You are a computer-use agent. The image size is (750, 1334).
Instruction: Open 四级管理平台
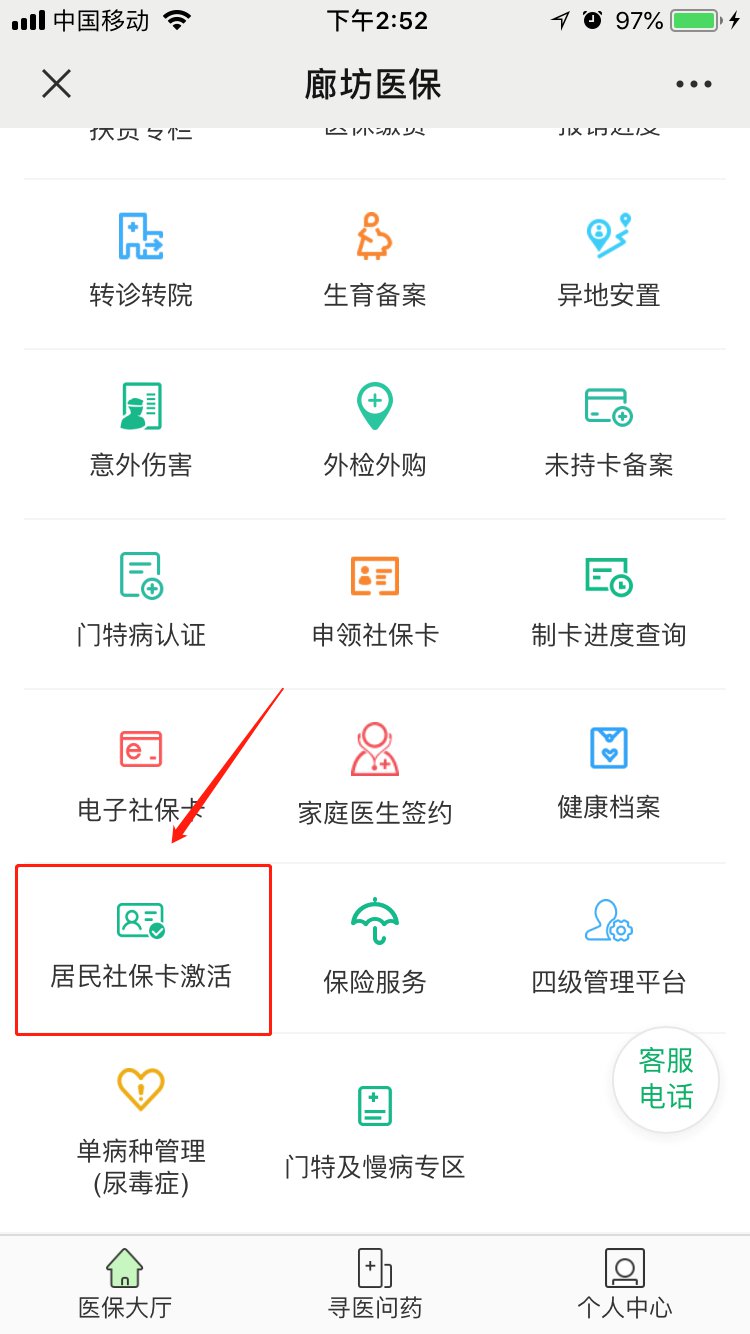tap(608, 946)
